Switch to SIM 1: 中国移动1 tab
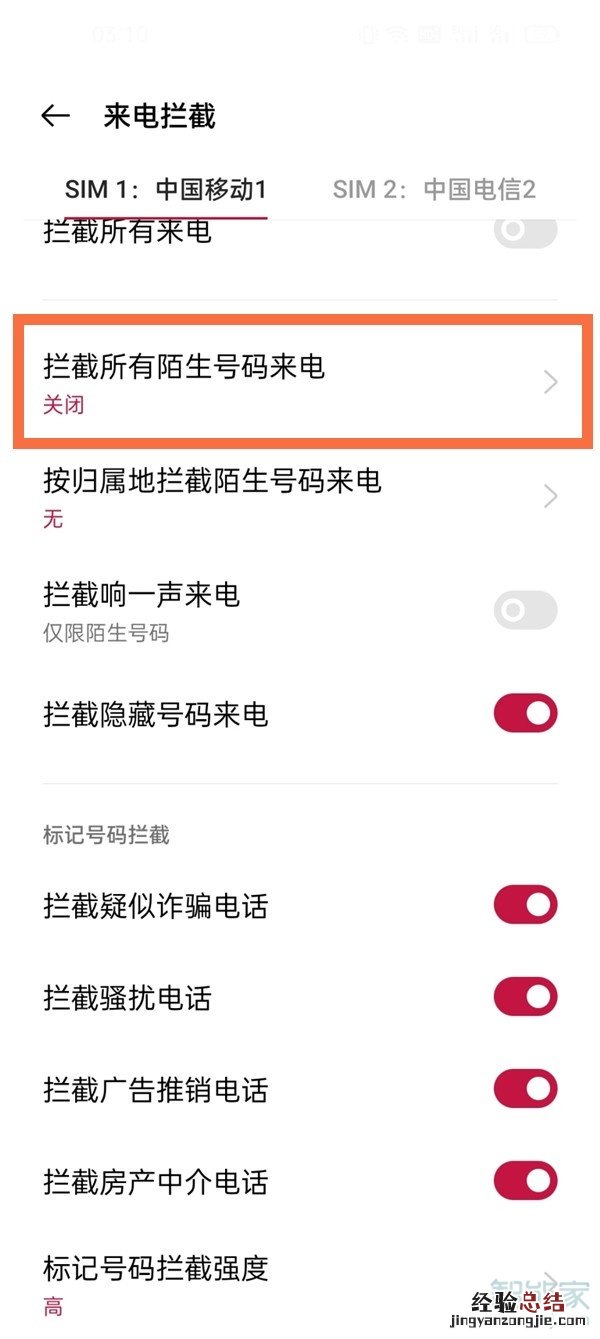Viewport: 600px width, 1339px height. pyautogui.click(x=166, y=189)
